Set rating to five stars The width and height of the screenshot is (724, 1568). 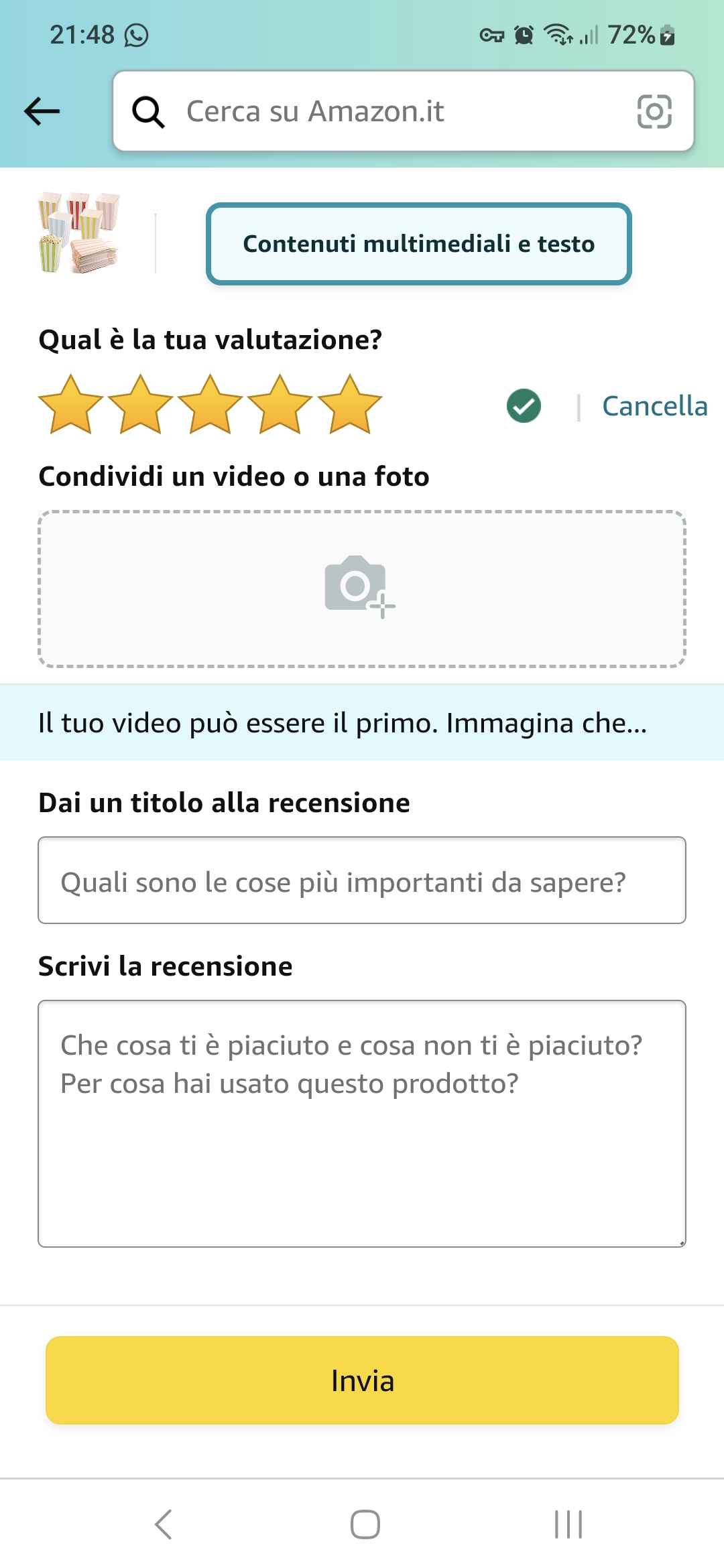coord(349,405)
